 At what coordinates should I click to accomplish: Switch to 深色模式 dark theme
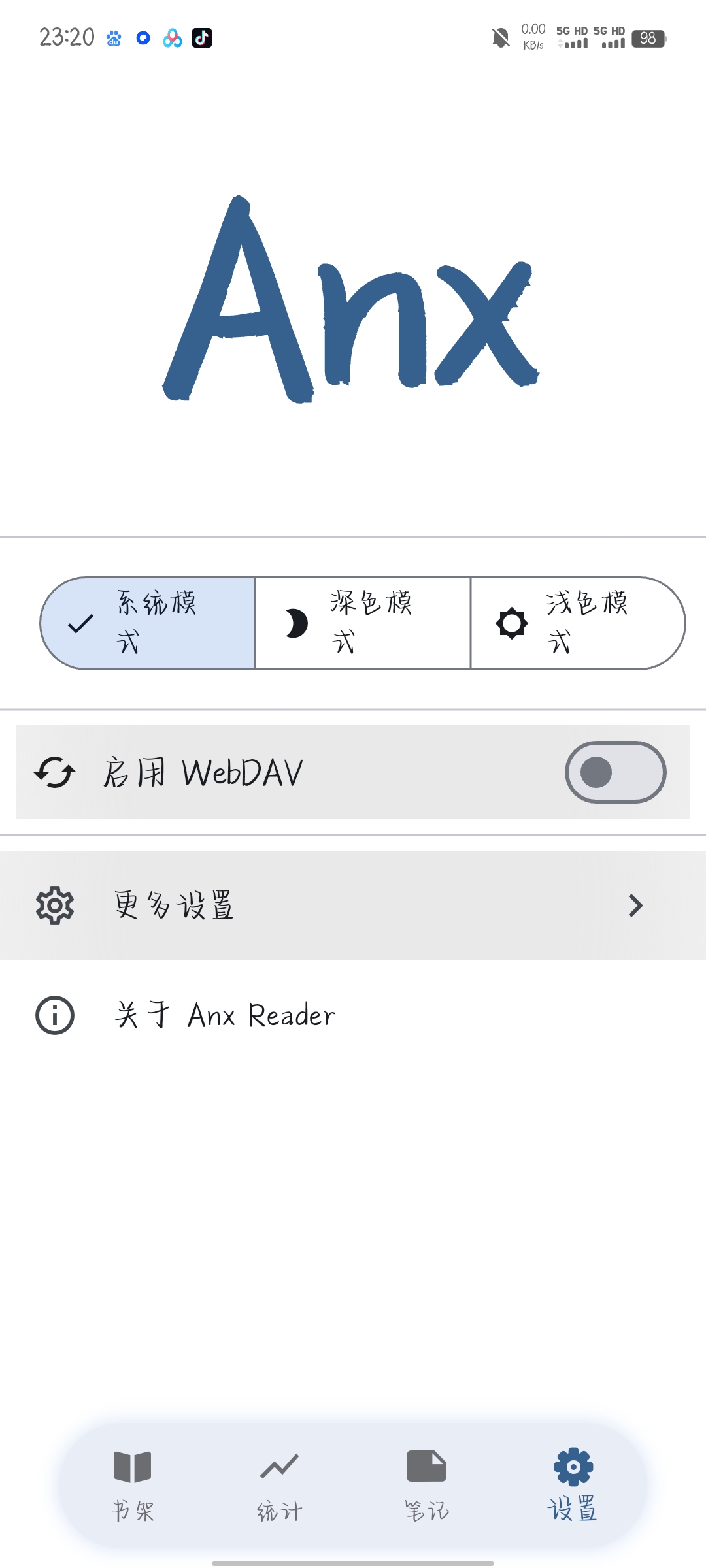tap(363, 623)
